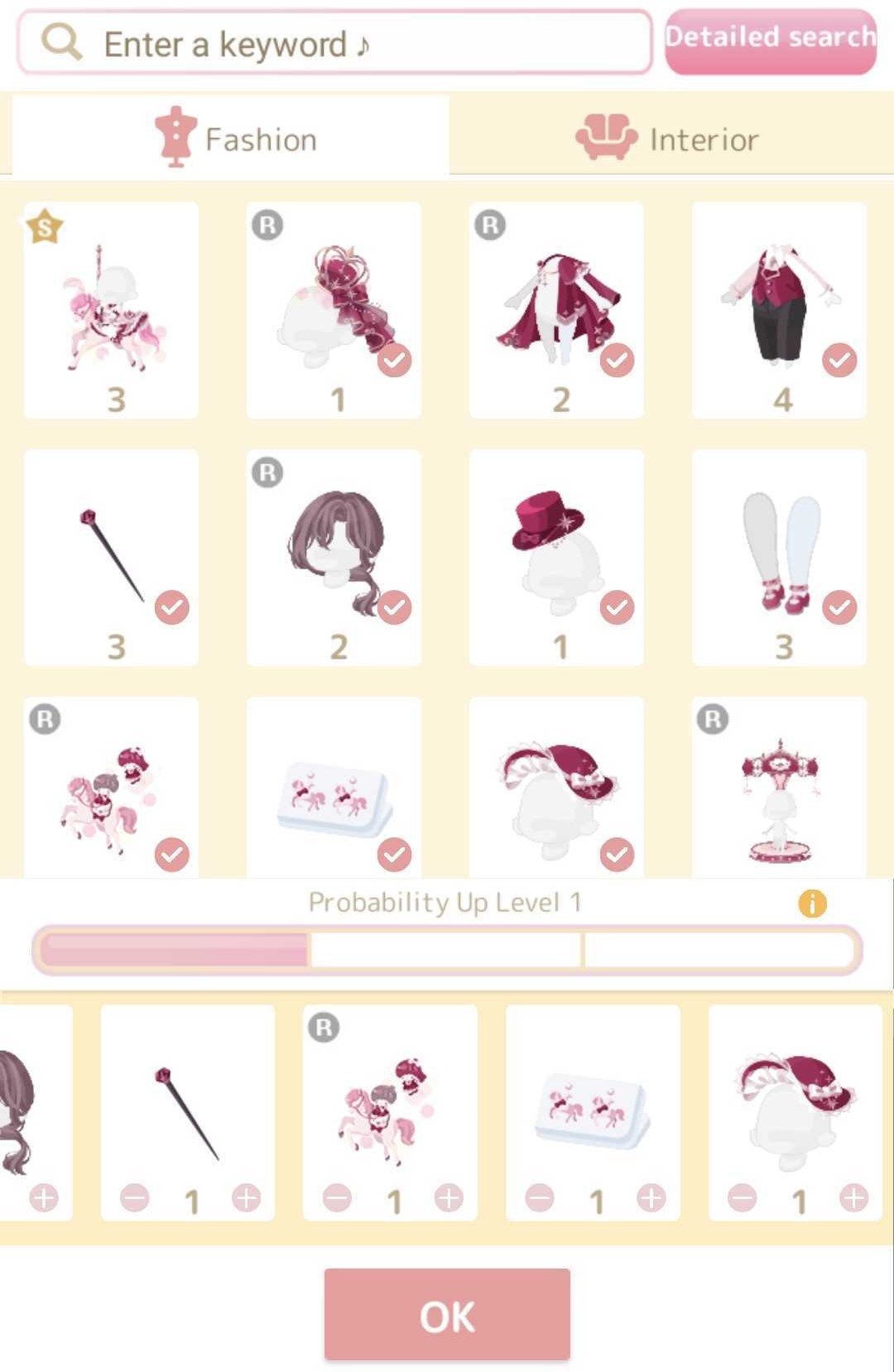894x1372 pixels.
Task: Reduce quantity of the feathered hat
Action: click(x=742, y=1197)
